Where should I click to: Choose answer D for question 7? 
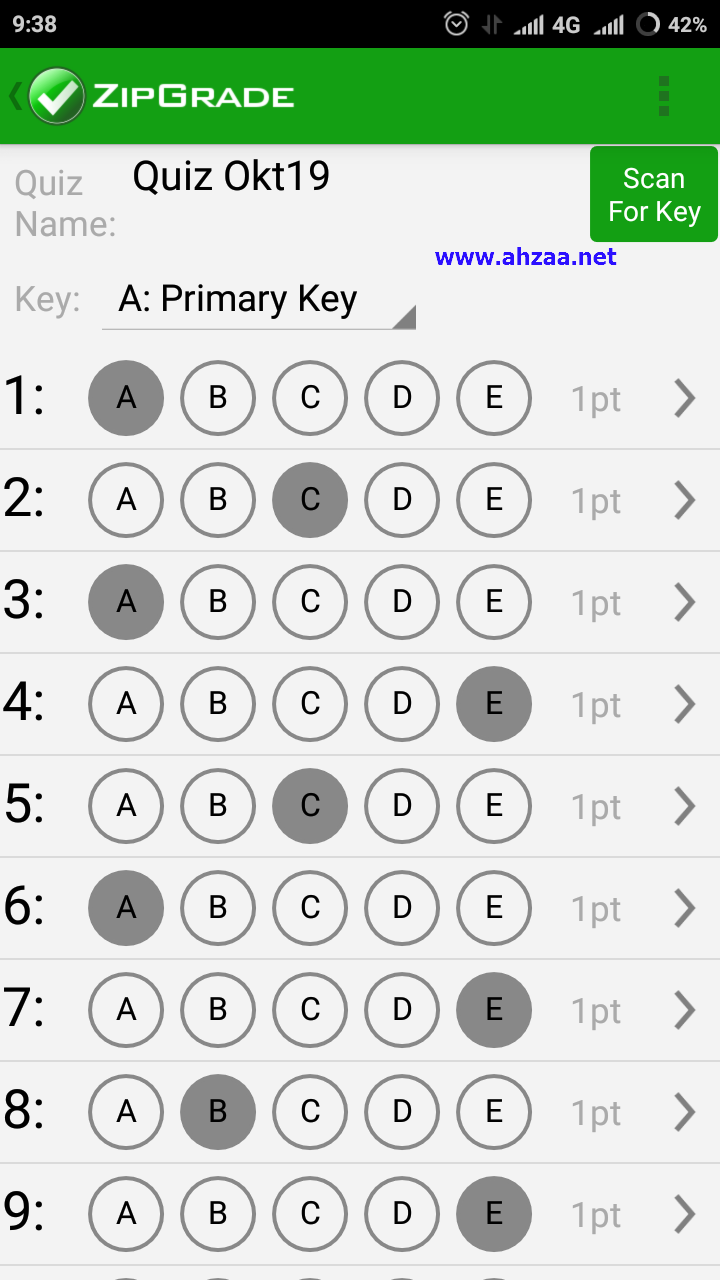point(402,1010)
